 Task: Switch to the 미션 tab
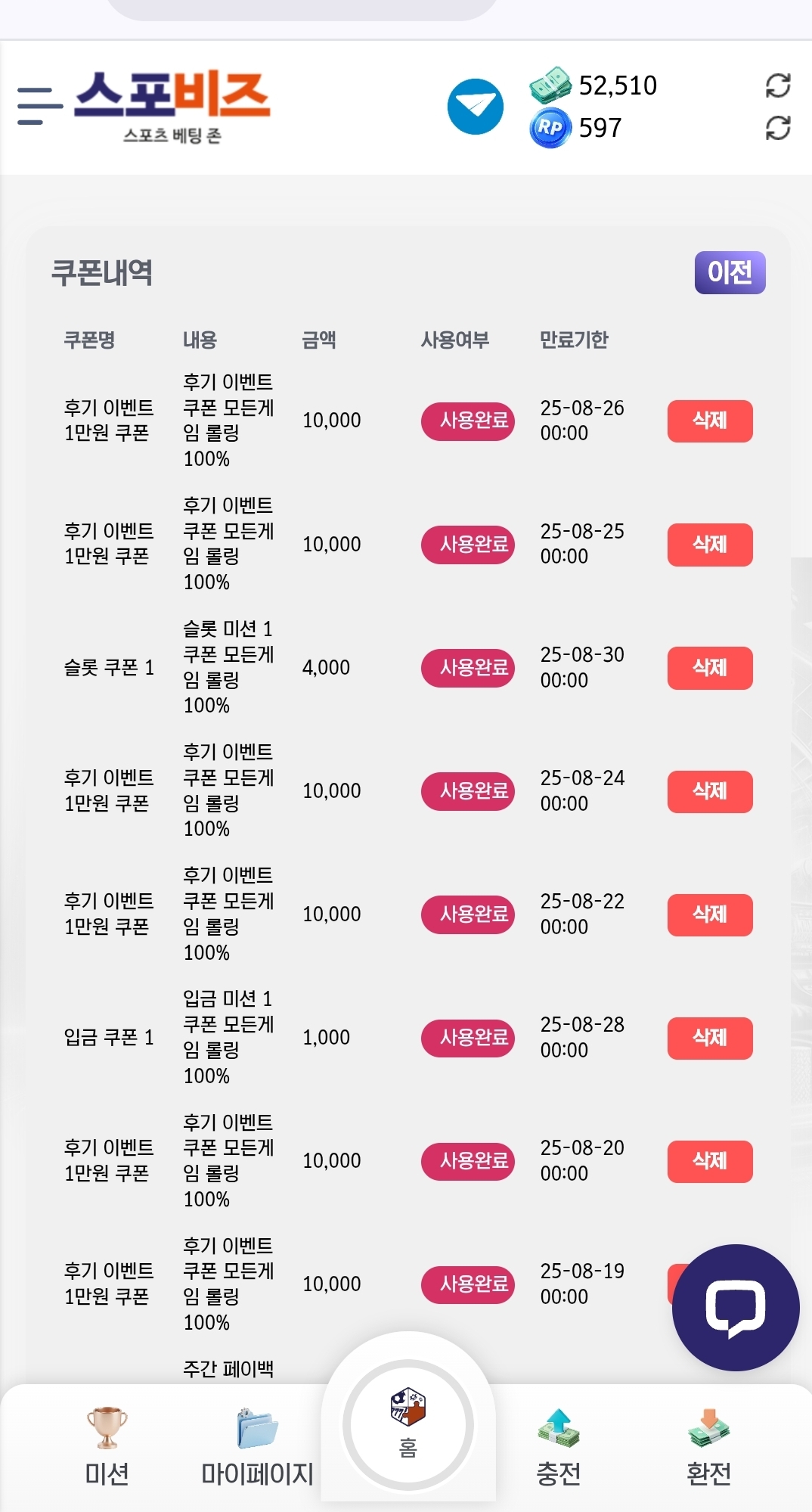coord(107,1447)
